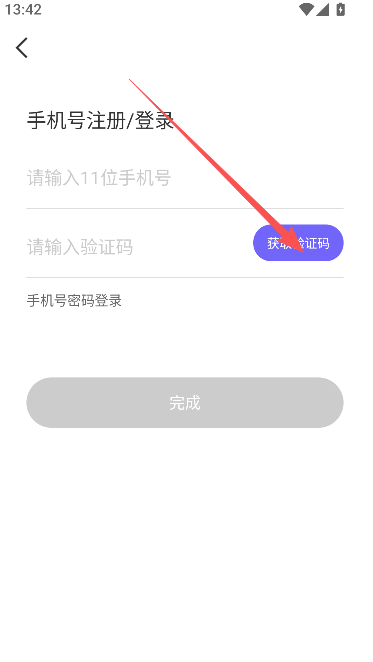
Task: Go back using the top-left arrow
Action: [22, 48]
